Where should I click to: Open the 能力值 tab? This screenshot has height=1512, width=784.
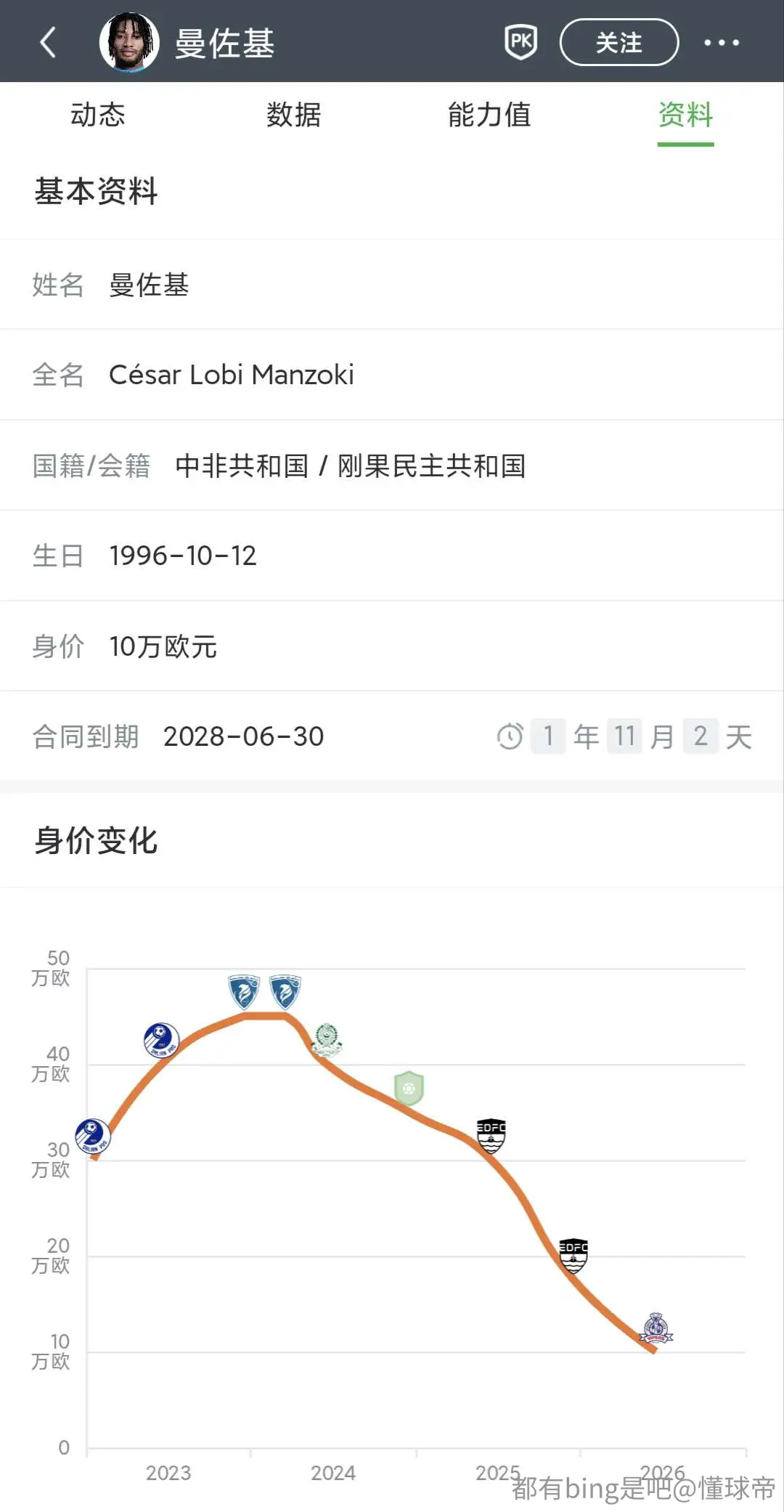point(490,115)
